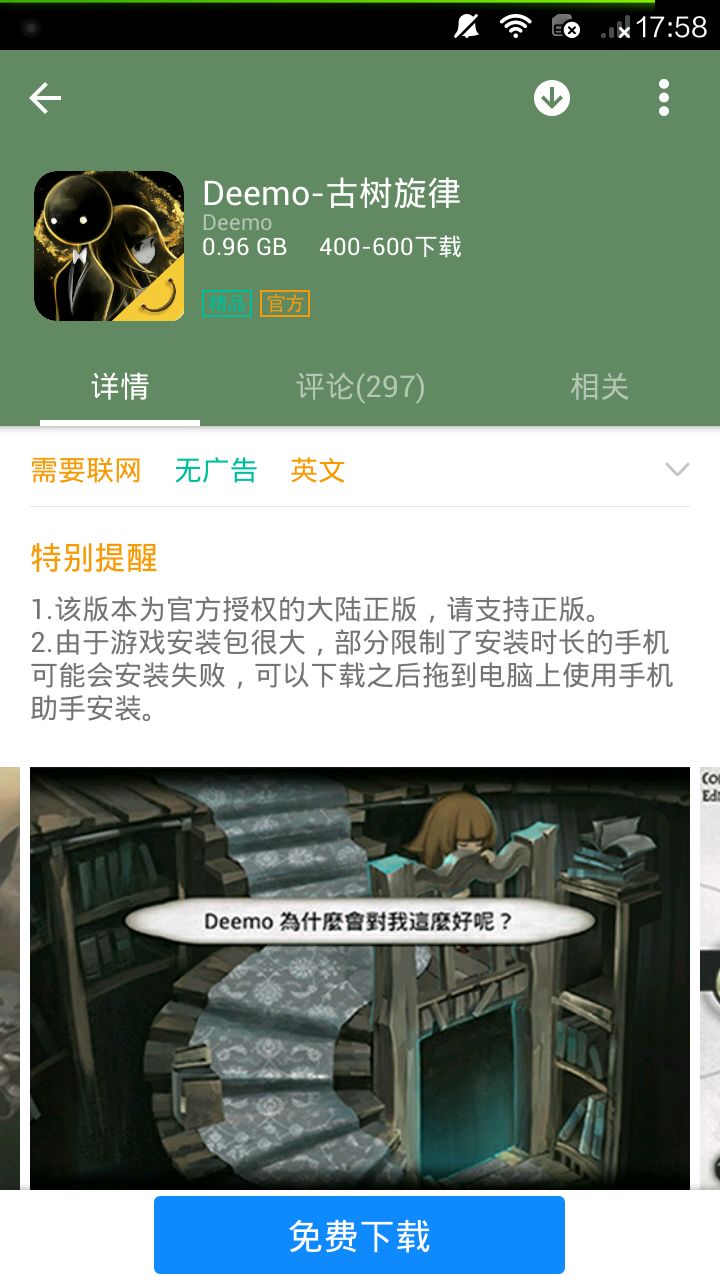Open the Deemo staircase screenshot
Screen dimensions: 720x1280
click(360, 977)
